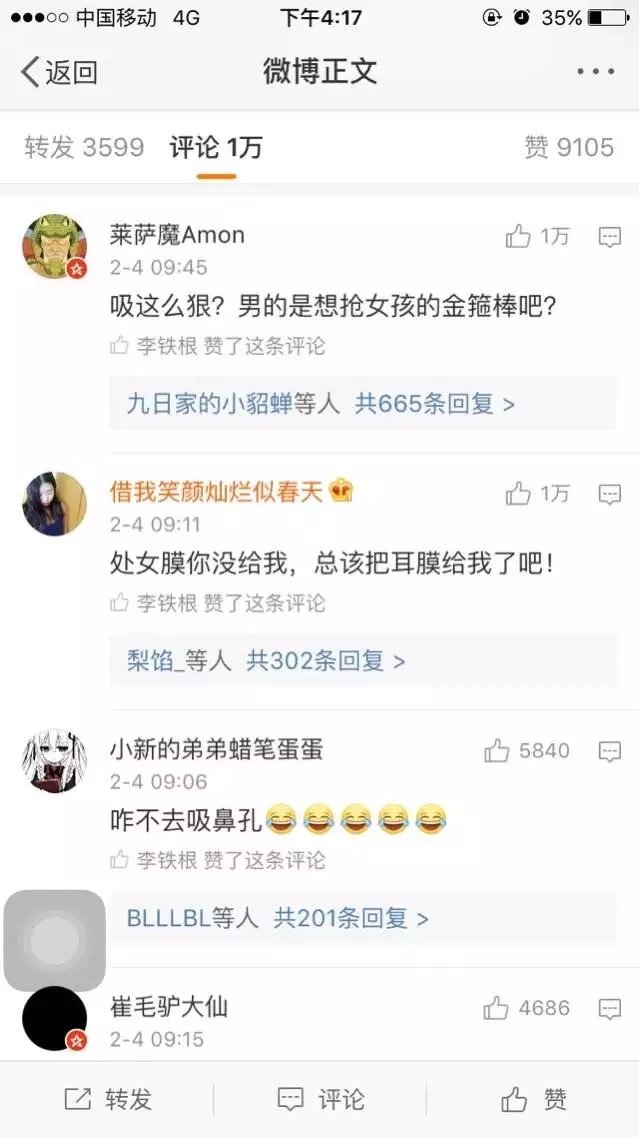Tap the bottom 转发 repost button

pos(107,1099)
